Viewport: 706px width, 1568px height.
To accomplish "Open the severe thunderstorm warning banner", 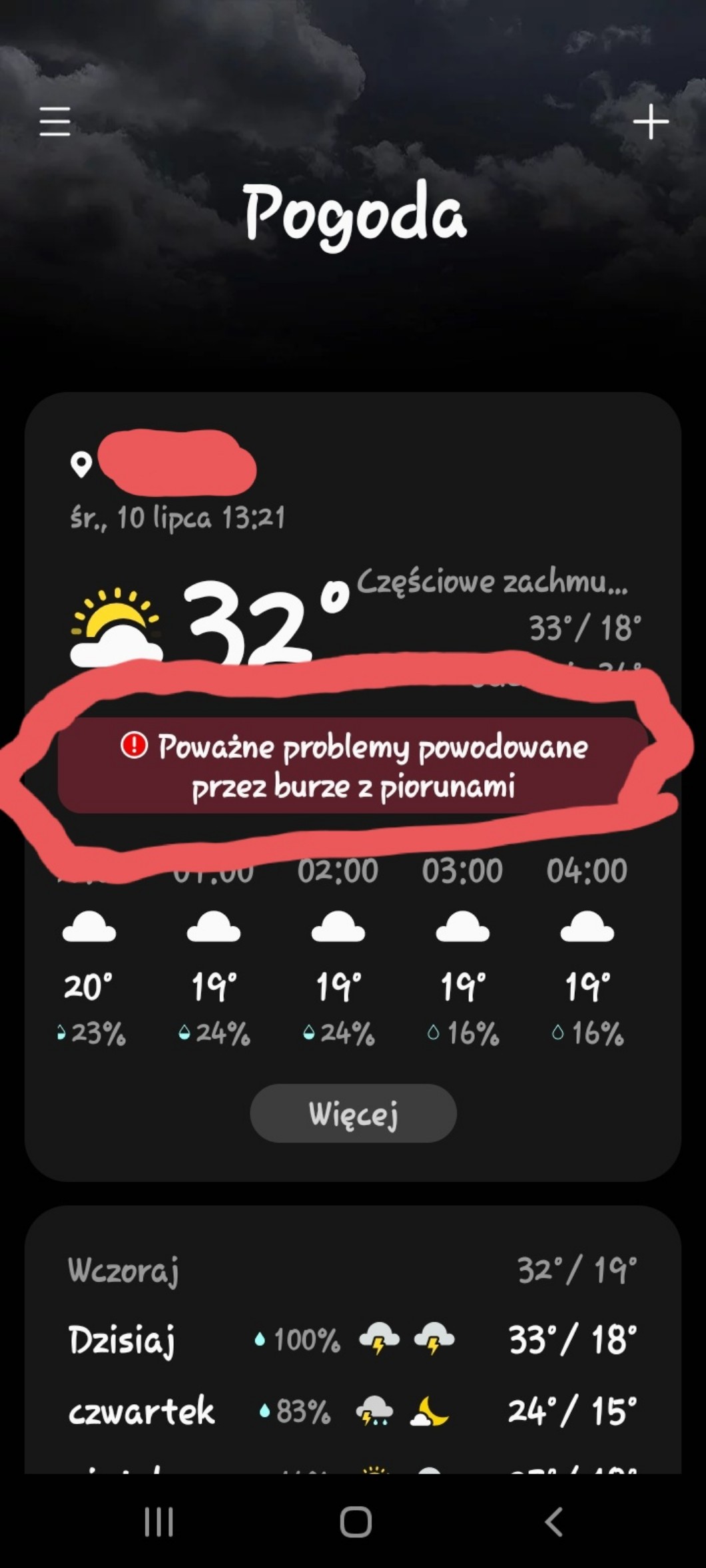I will [353, 766].
